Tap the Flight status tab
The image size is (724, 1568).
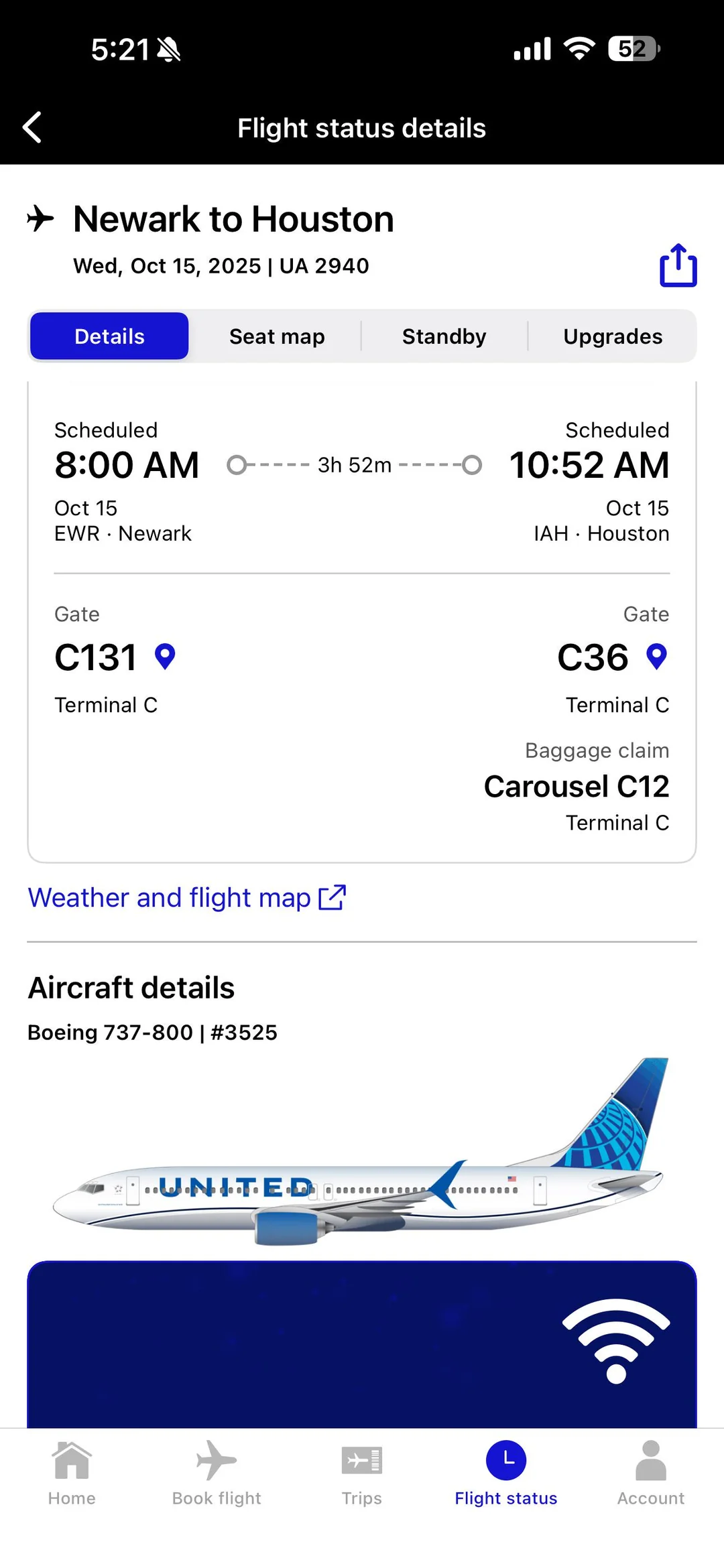coord(506,1473)
